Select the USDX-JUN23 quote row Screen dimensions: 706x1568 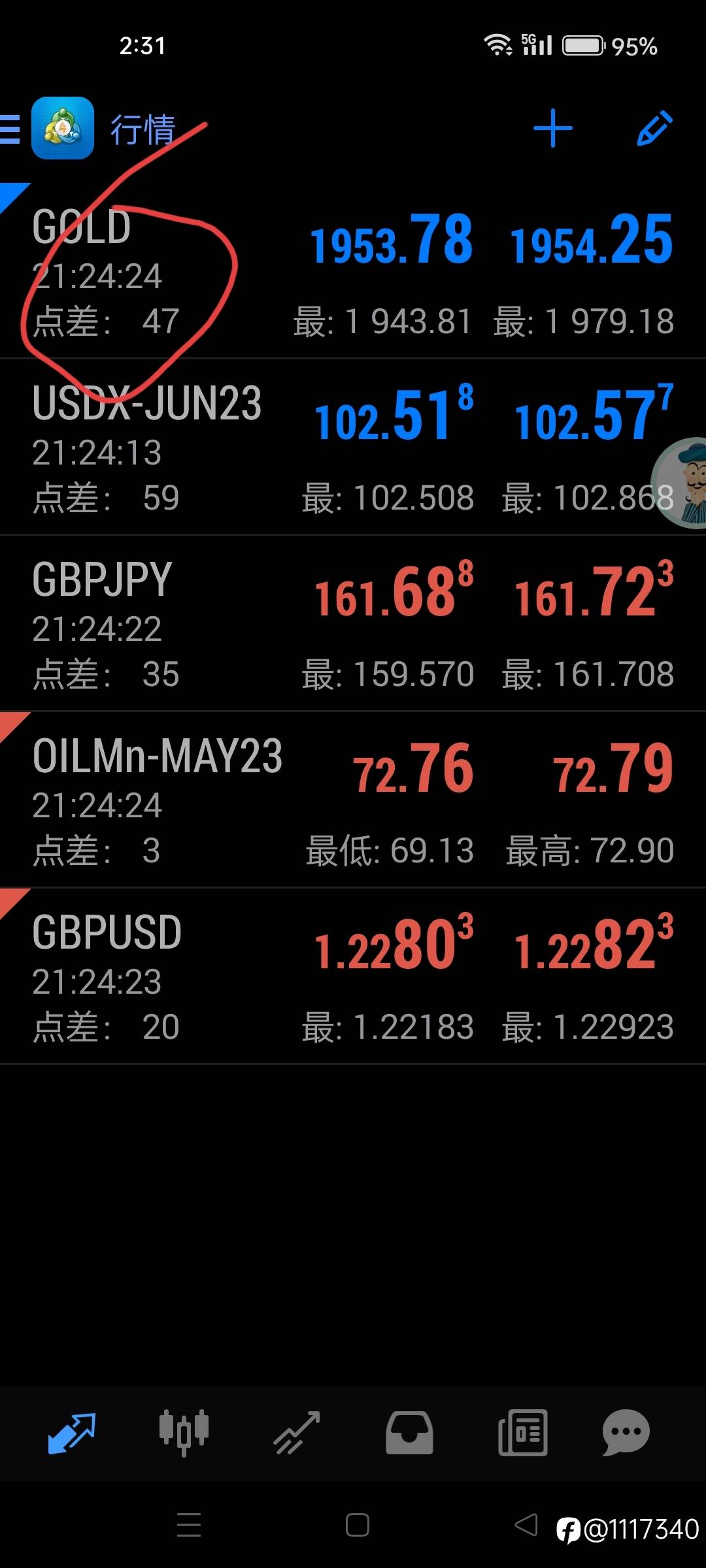tap(353, 447)
